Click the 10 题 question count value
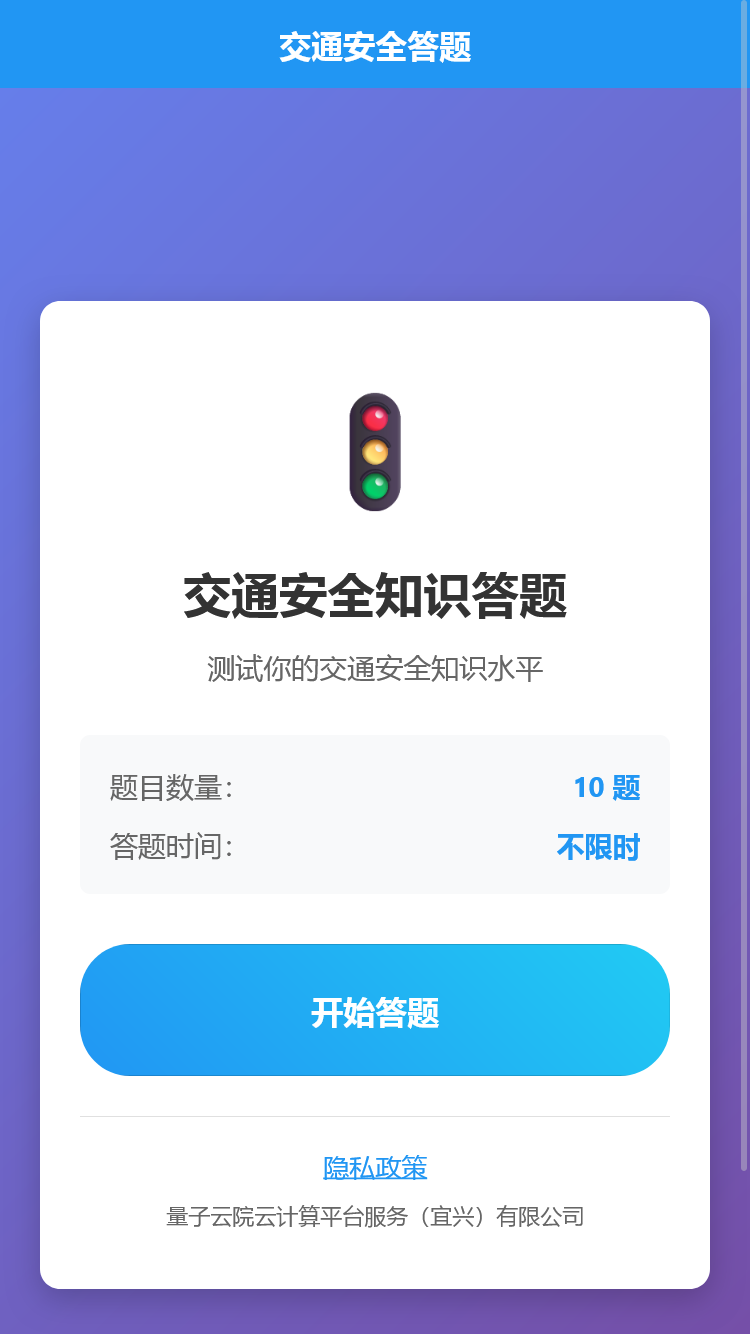This screenshot has height=1336, width=752. pos(609,789)
